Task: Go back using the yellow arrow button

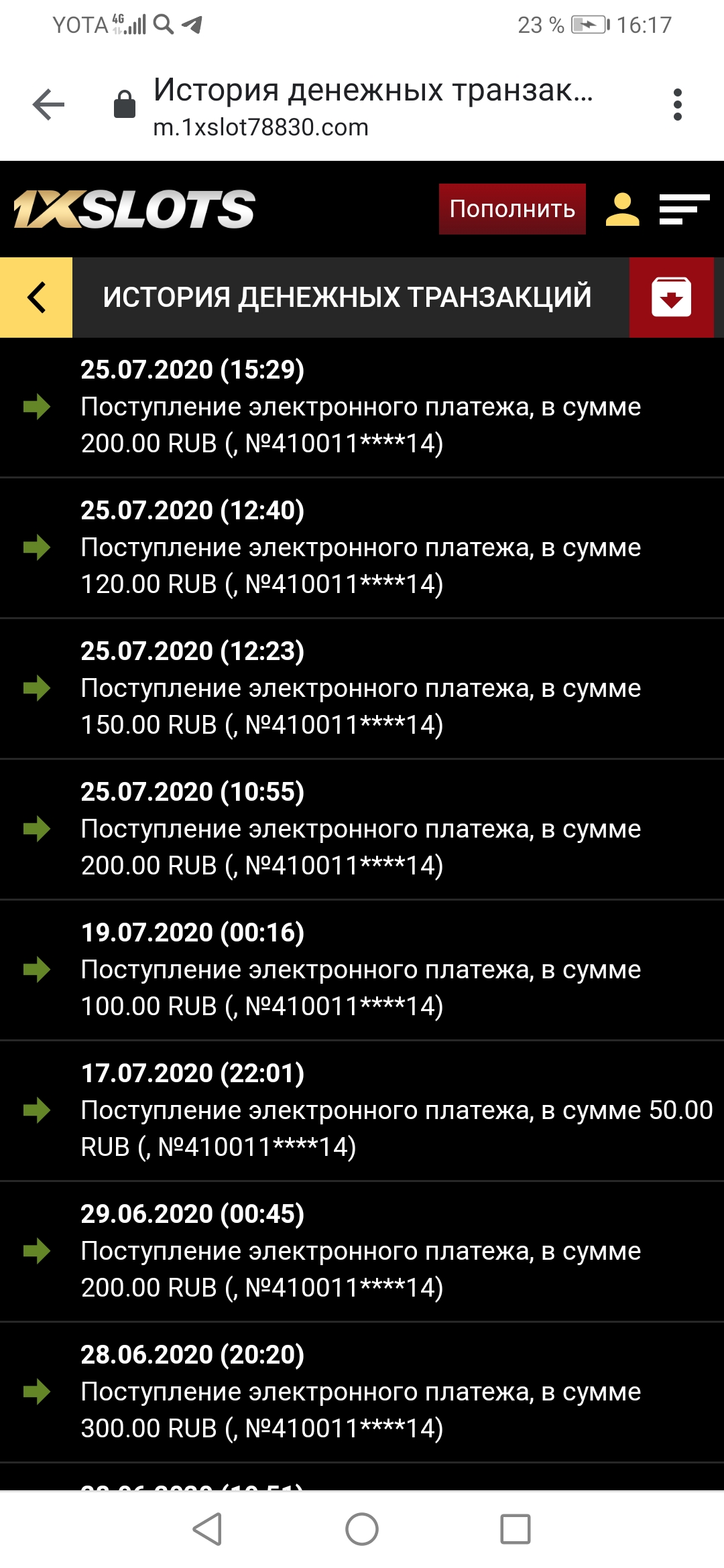Action: [x=36, y=297]
